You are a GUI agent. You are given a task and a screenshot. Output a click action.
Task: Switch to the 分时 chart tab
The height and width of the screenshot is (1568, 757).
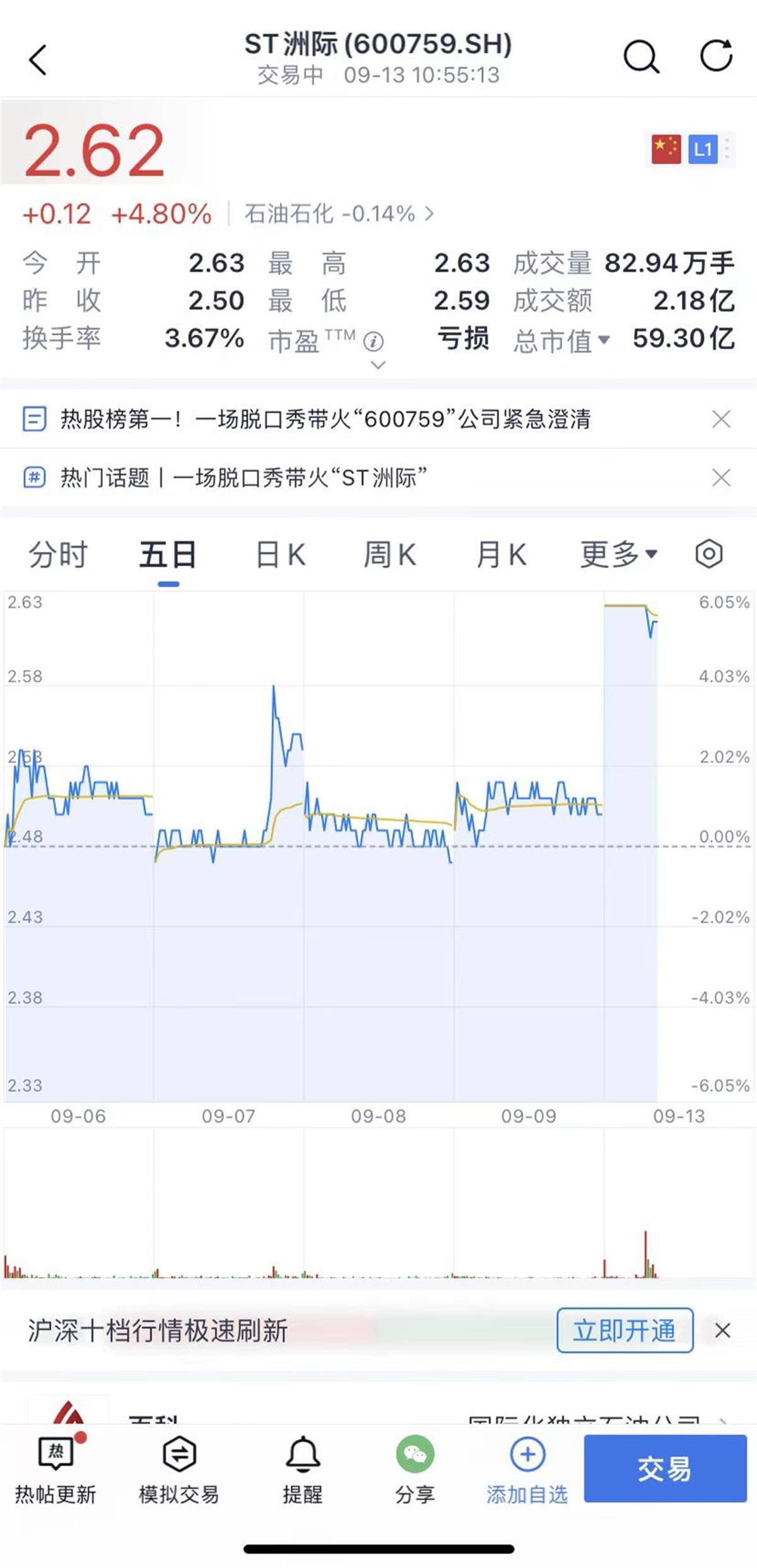[58, 556]
